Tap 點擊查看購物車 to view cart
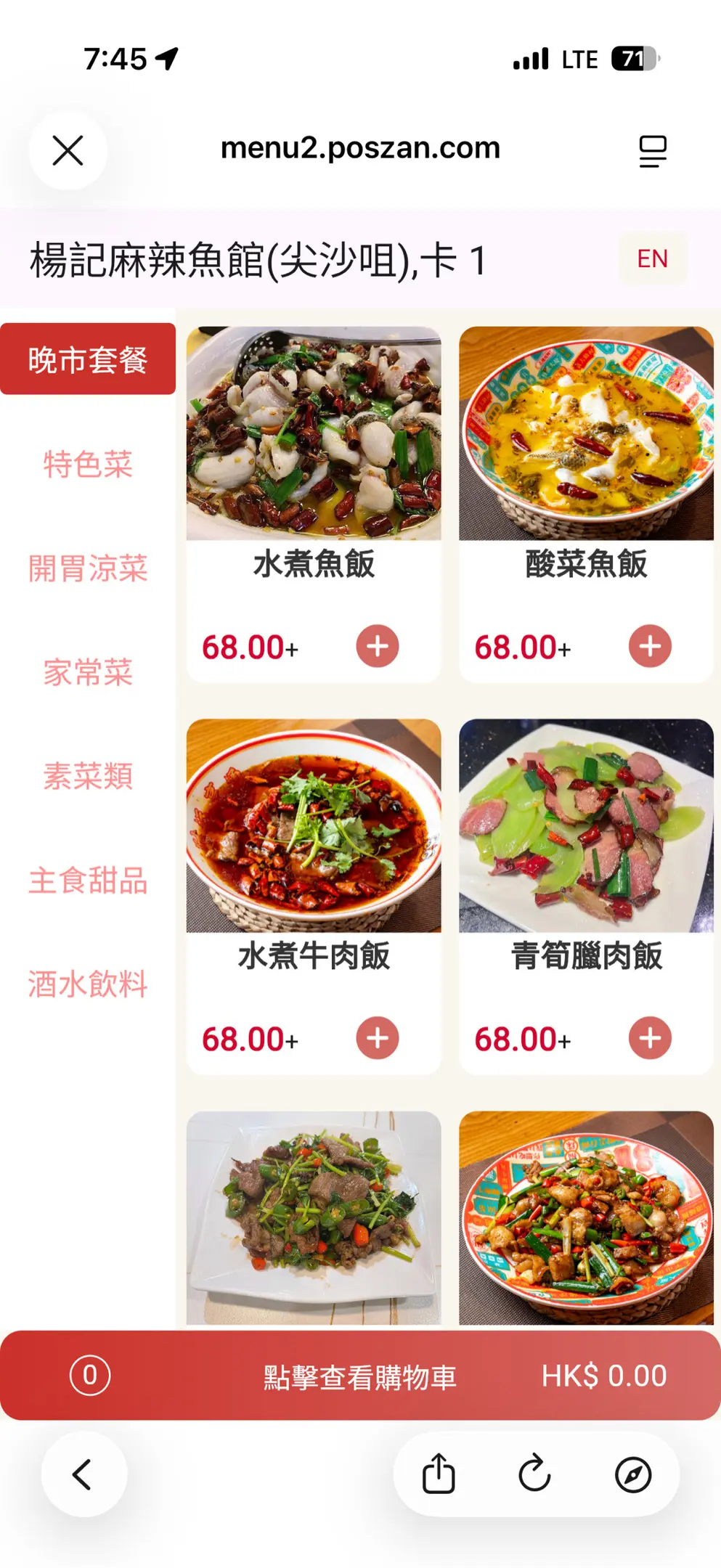Image resolution: width=721 pixels, height=1568 pixels. click(x=360, y=1376)
